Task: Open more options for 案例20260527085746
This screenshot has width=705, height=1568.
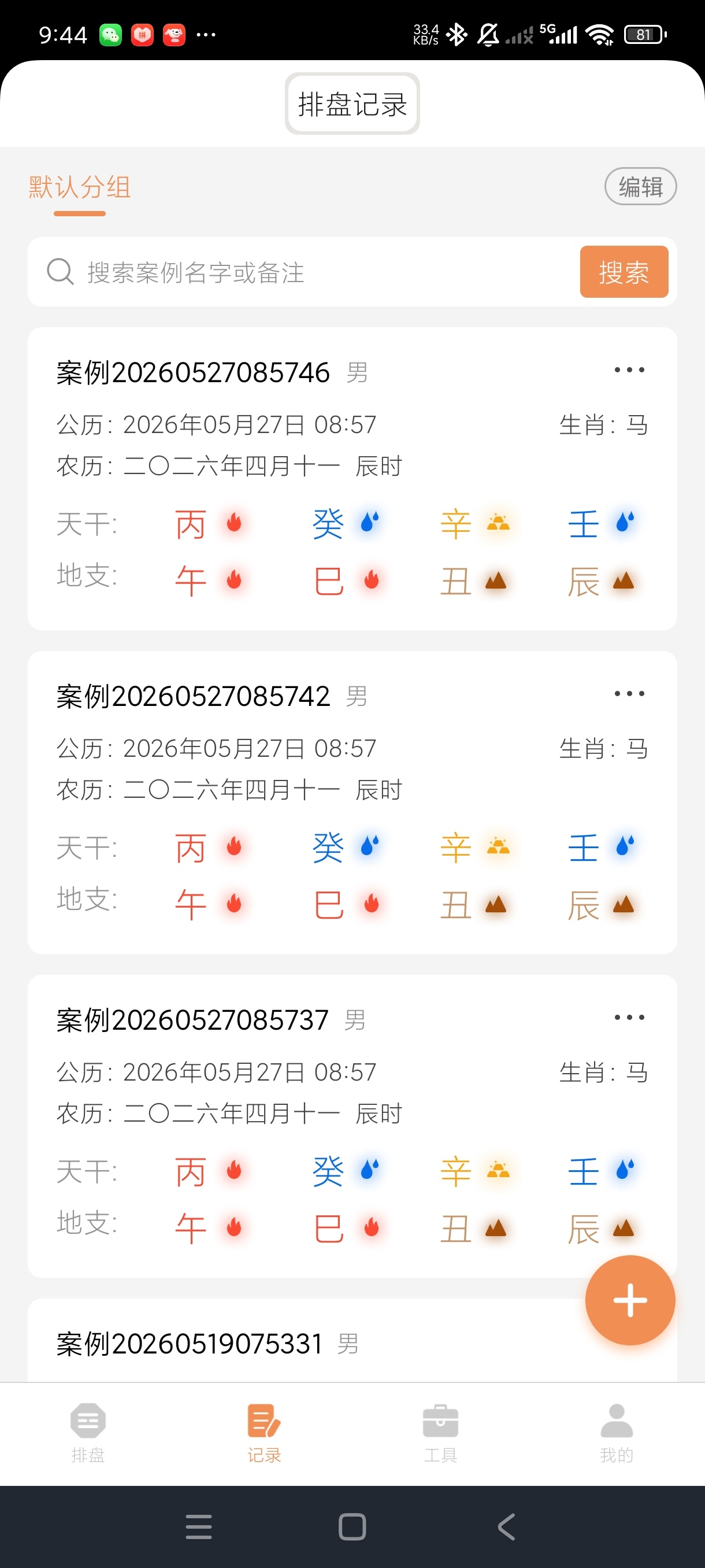Action: (x=629, y=370)
